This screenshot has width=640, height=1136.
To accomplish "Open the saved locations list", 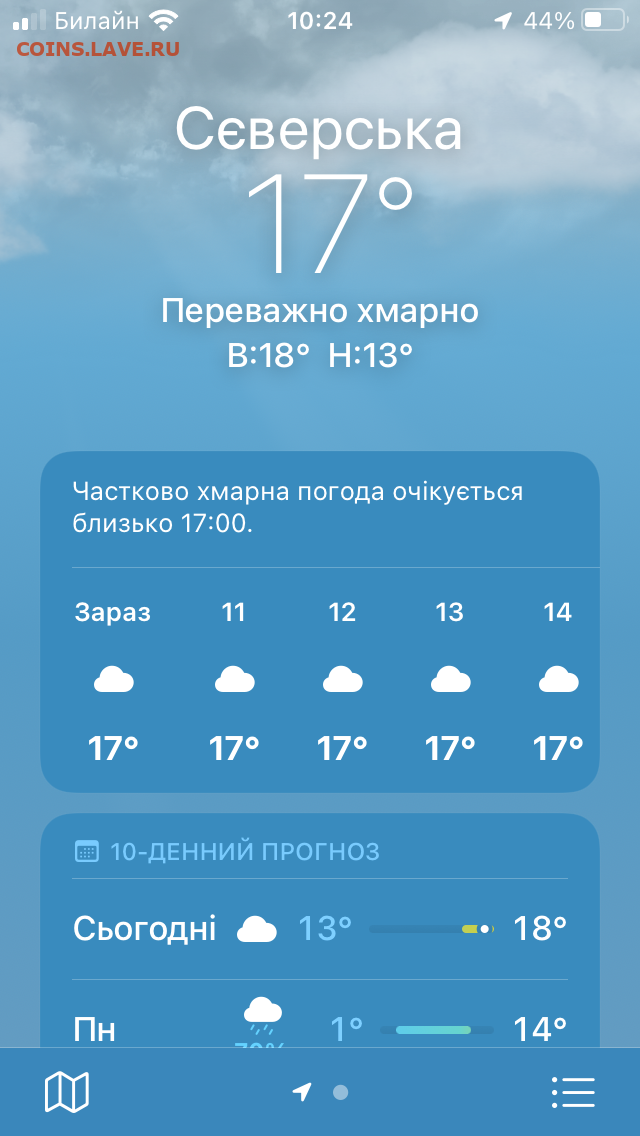I will coord(573,1092).
